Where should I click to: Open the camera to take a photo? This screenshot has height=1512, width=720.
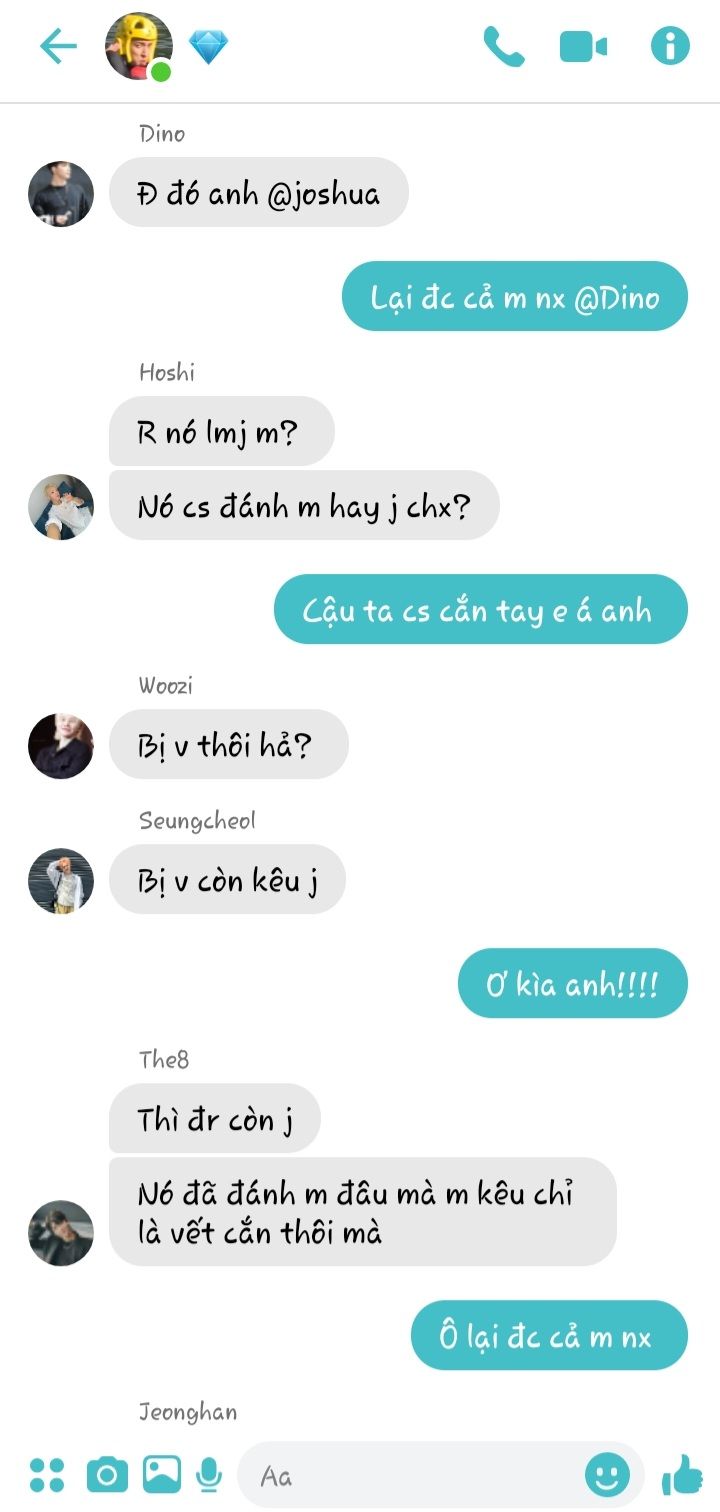tap(107, 1474)
